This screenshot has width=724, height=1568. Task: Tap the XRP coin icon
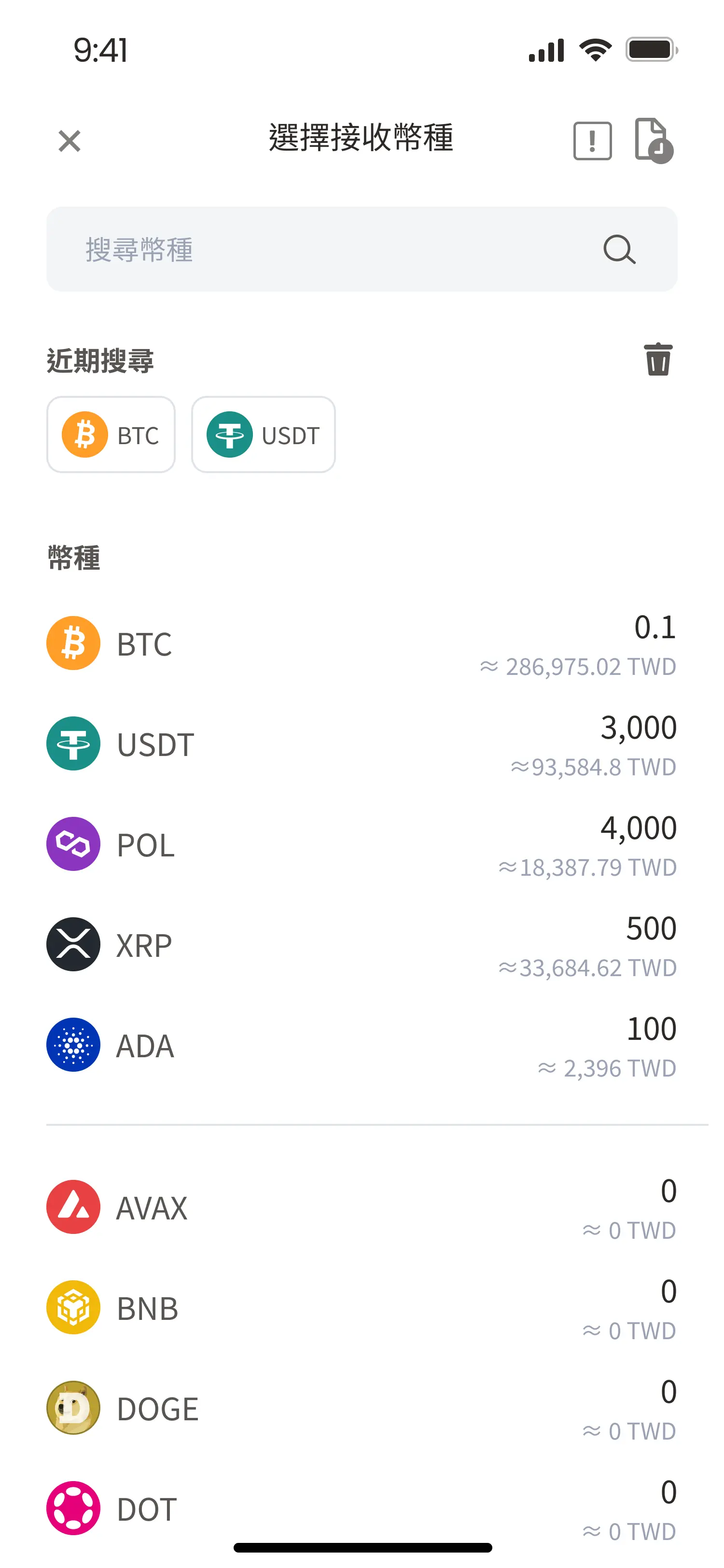[x=72, y=944]
